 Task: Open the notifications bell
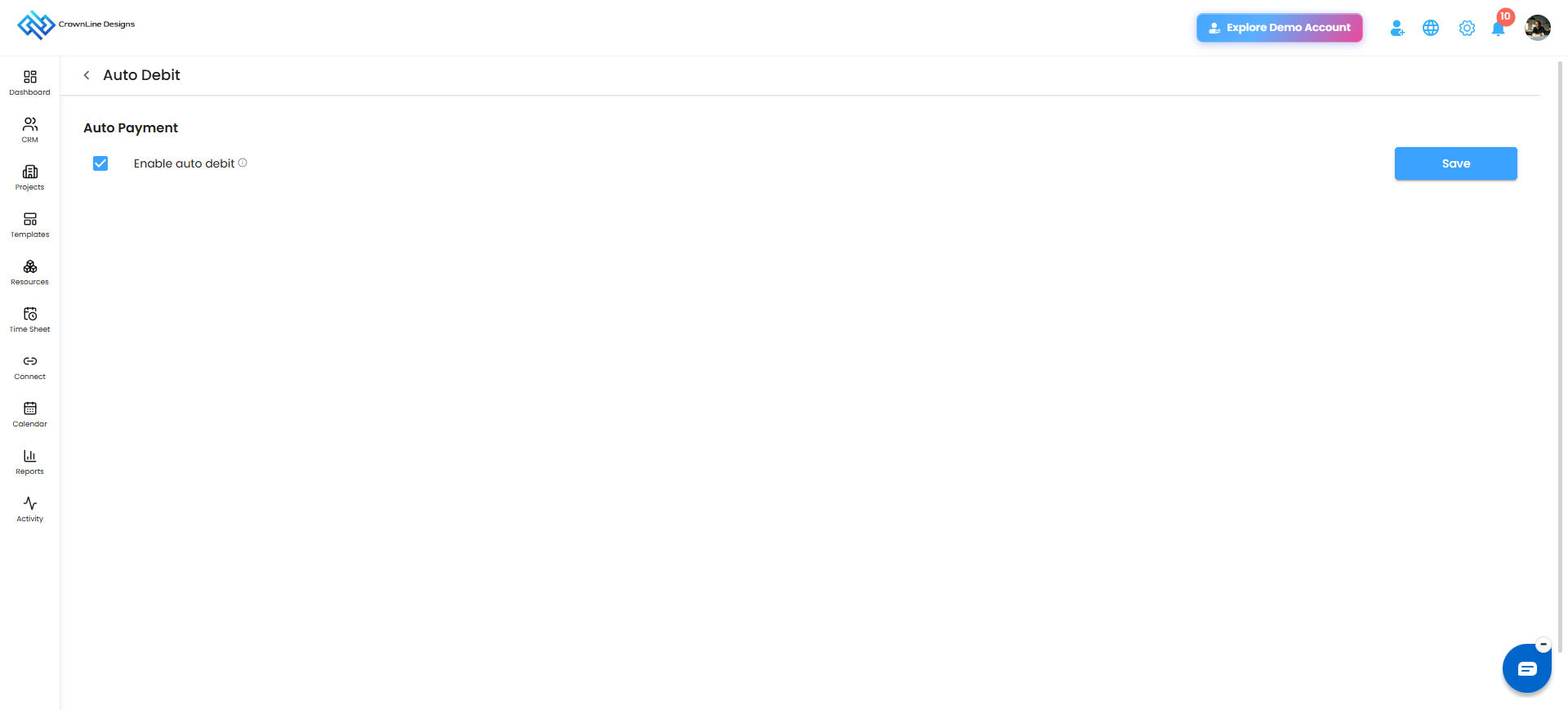1498,29
